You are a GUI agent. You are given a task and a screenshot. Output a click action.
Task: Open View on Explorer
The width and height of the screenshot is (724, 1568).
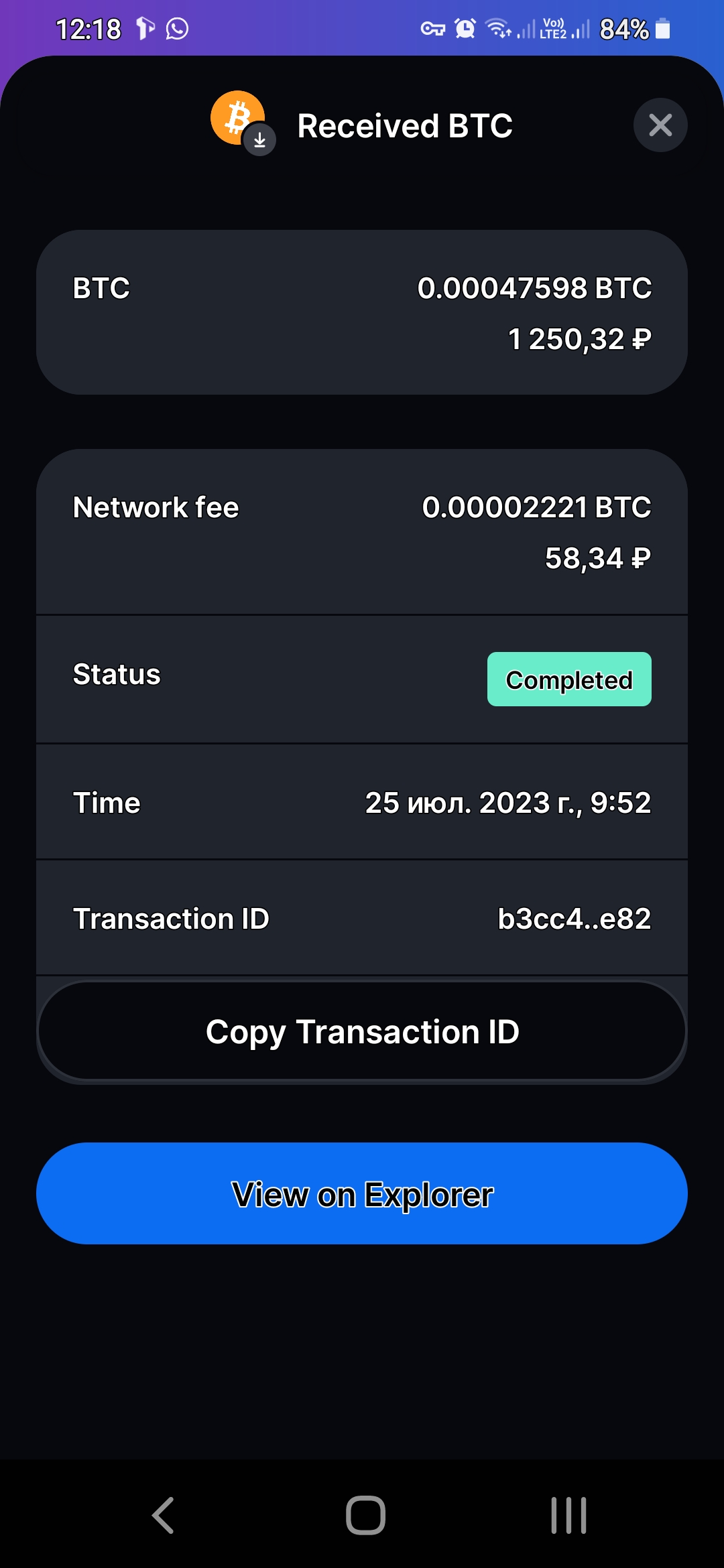362,1193
